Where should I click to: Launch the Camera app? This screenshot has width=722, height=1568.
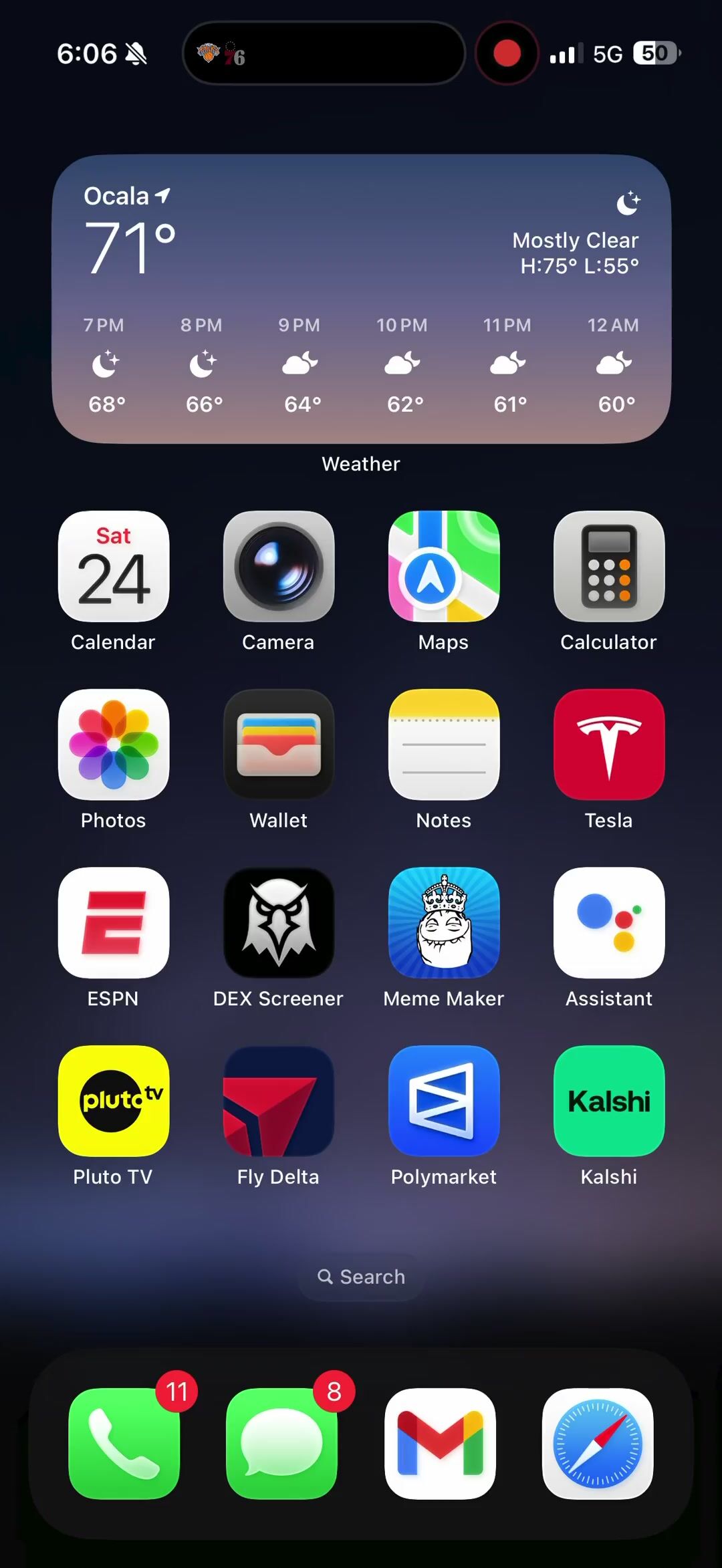[279, 567]
